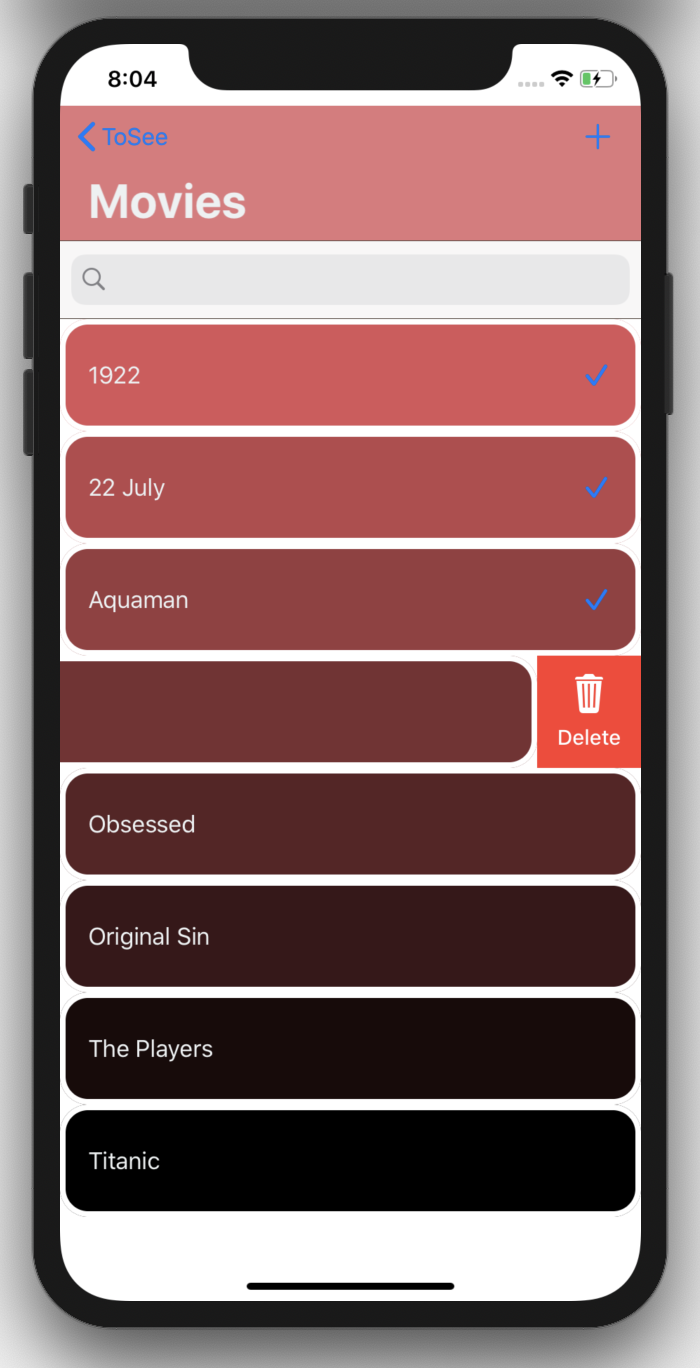The image size is (700, 1368).
Task: Tap the movie search field
Action: pyautogui.click(x=350, y=279)
